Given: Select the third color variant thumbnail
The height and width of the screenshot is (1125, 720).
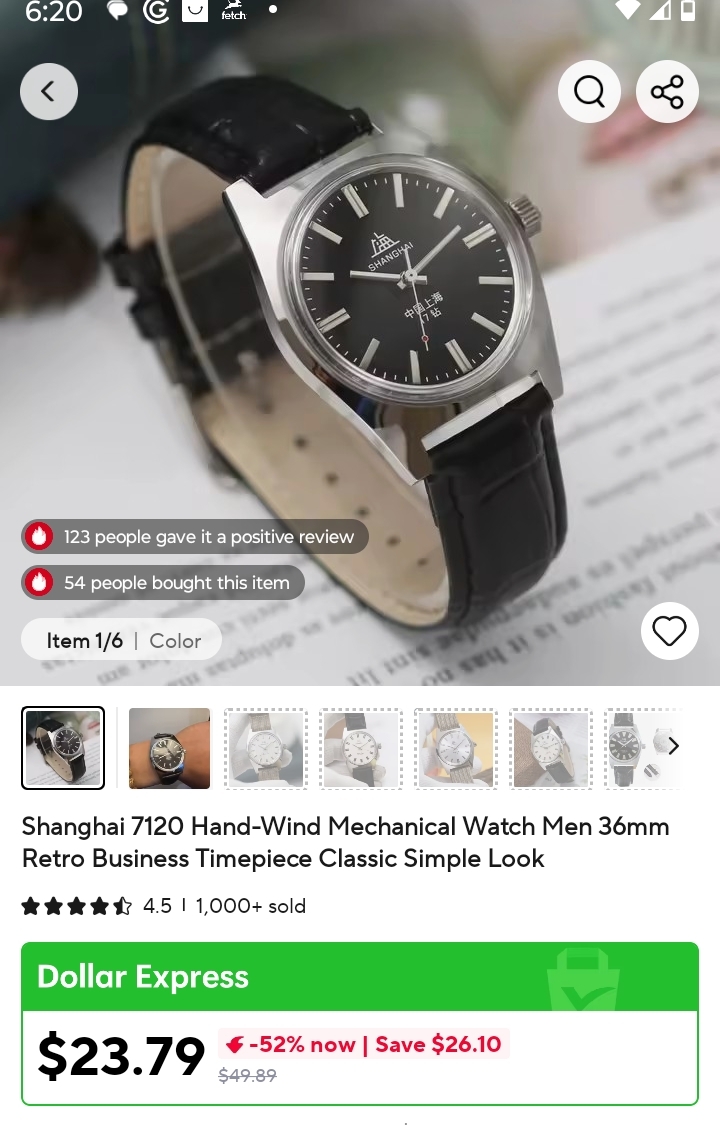Looking at the screenshot, I should click(x=265, y=748).
